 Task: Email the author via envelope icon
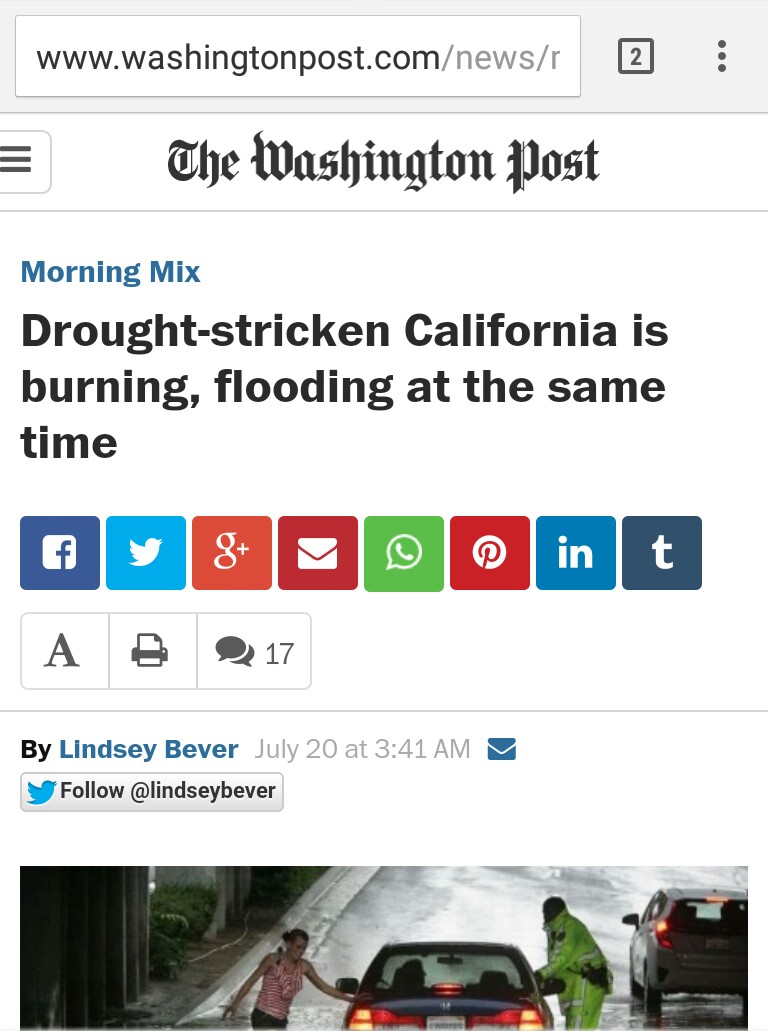(501, 749)
